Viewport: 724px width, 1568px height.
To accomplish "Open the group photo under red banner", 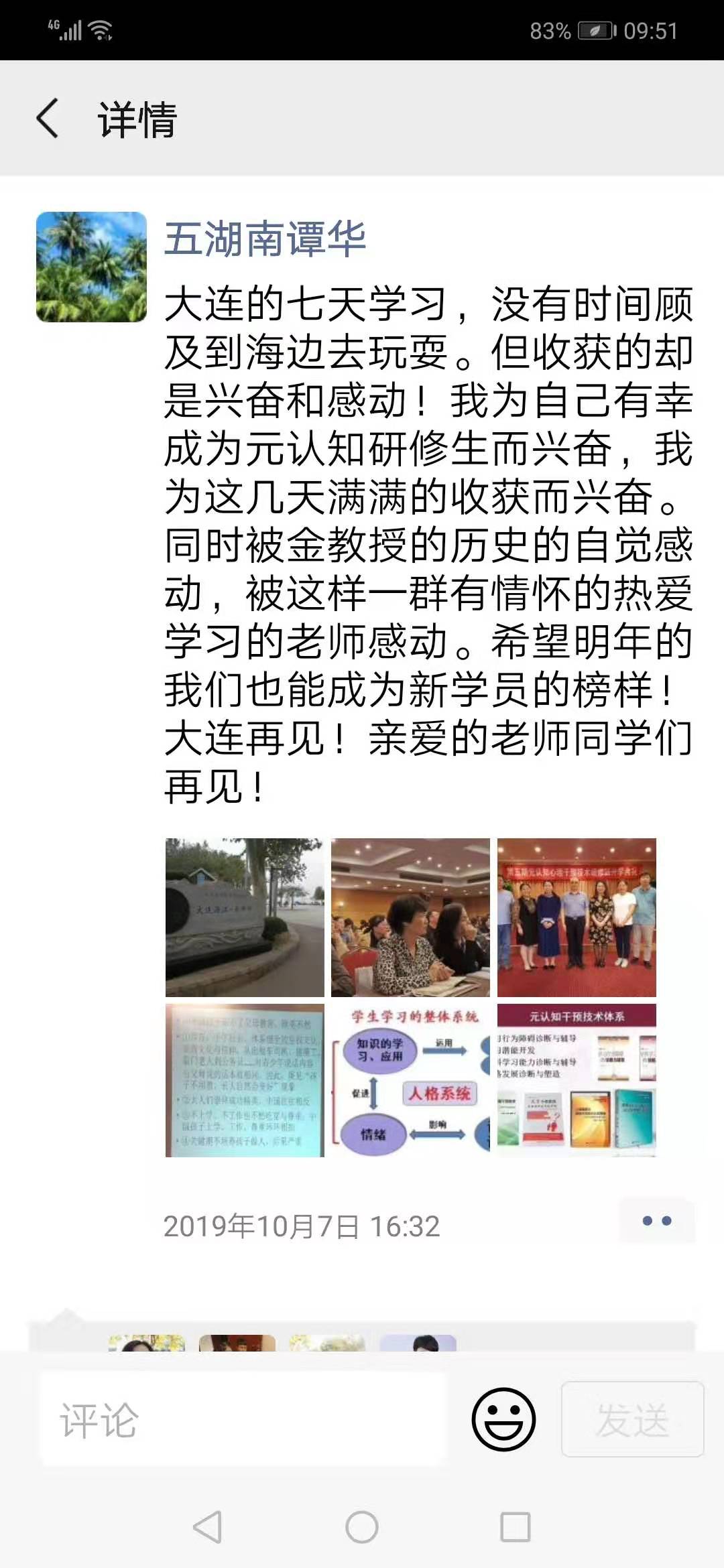I will [x=577, y=917].
